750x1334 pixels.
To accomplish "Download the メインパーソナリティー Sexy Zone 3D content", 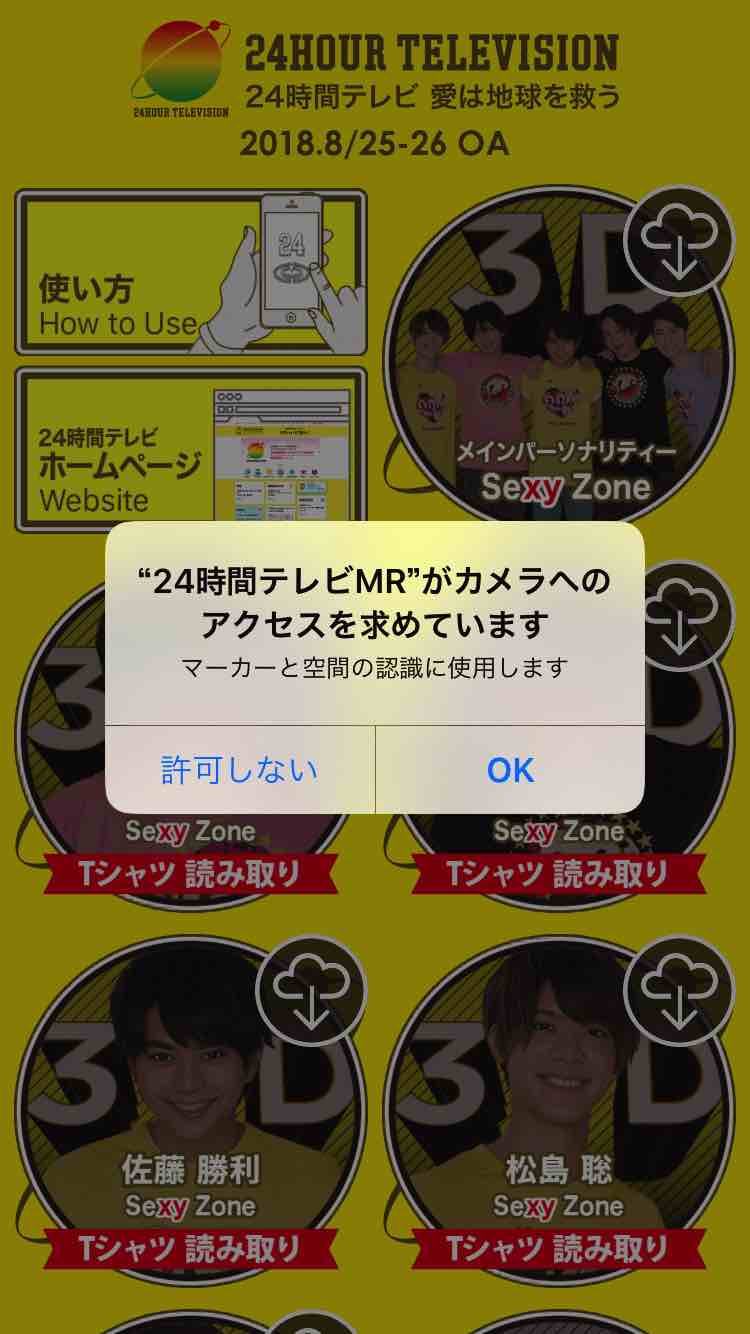I will 679,238.
